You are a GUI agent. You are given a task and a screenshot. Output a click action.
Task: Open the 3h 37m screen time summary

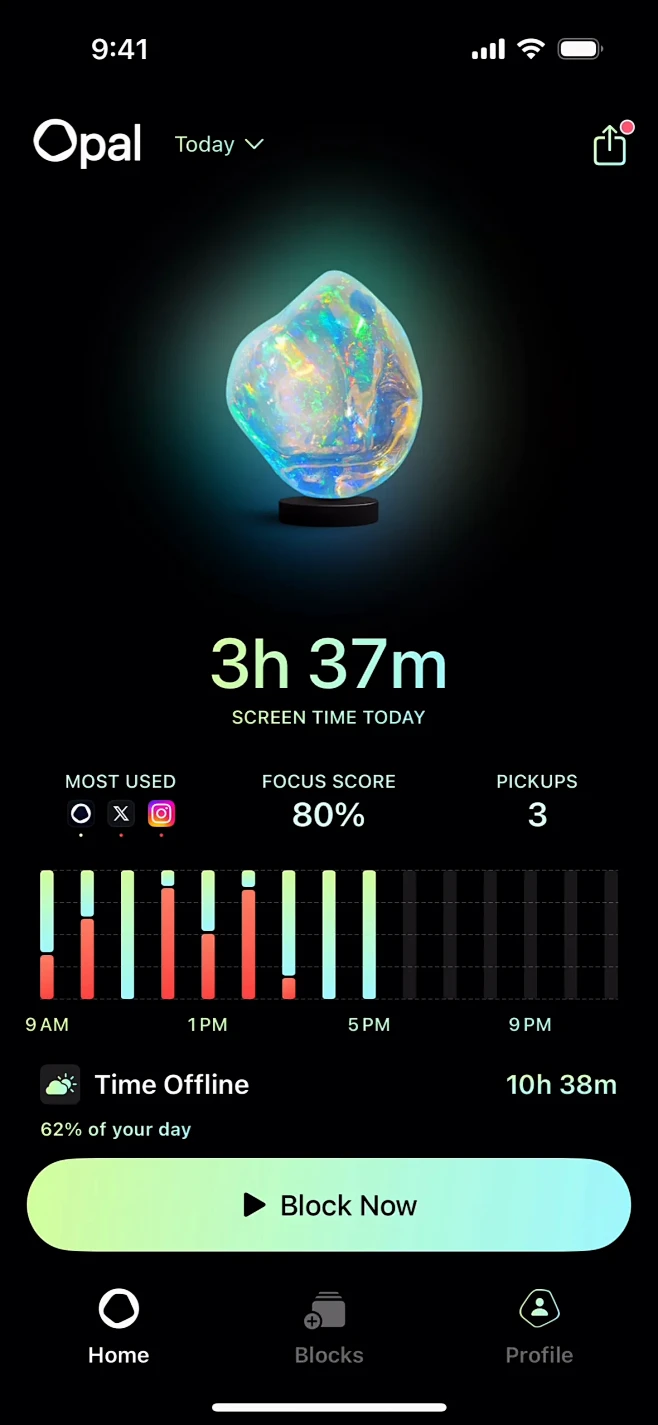[x=328, y=665]
